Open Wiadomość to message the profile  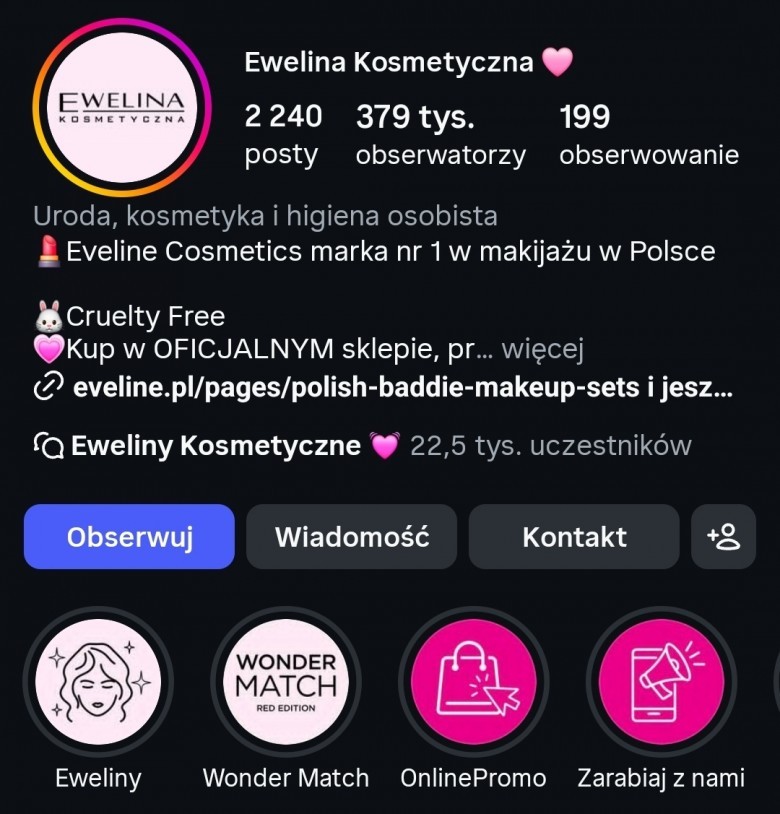click(351, 537)
